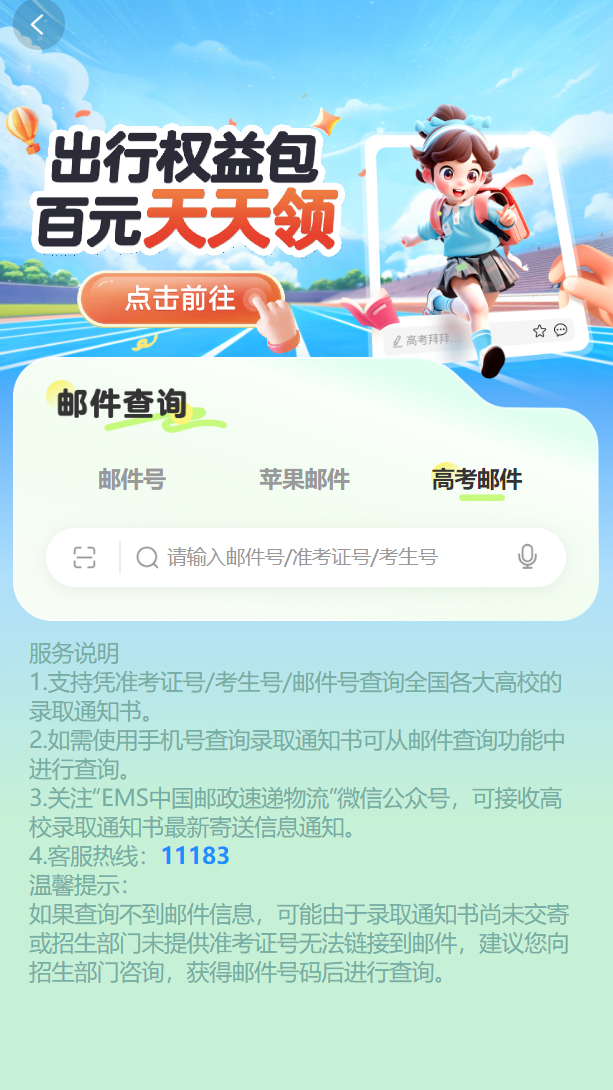Switch to the 苹果邮件 tab
Viewport: 613px width, 1090px height.
coord(304,480)
